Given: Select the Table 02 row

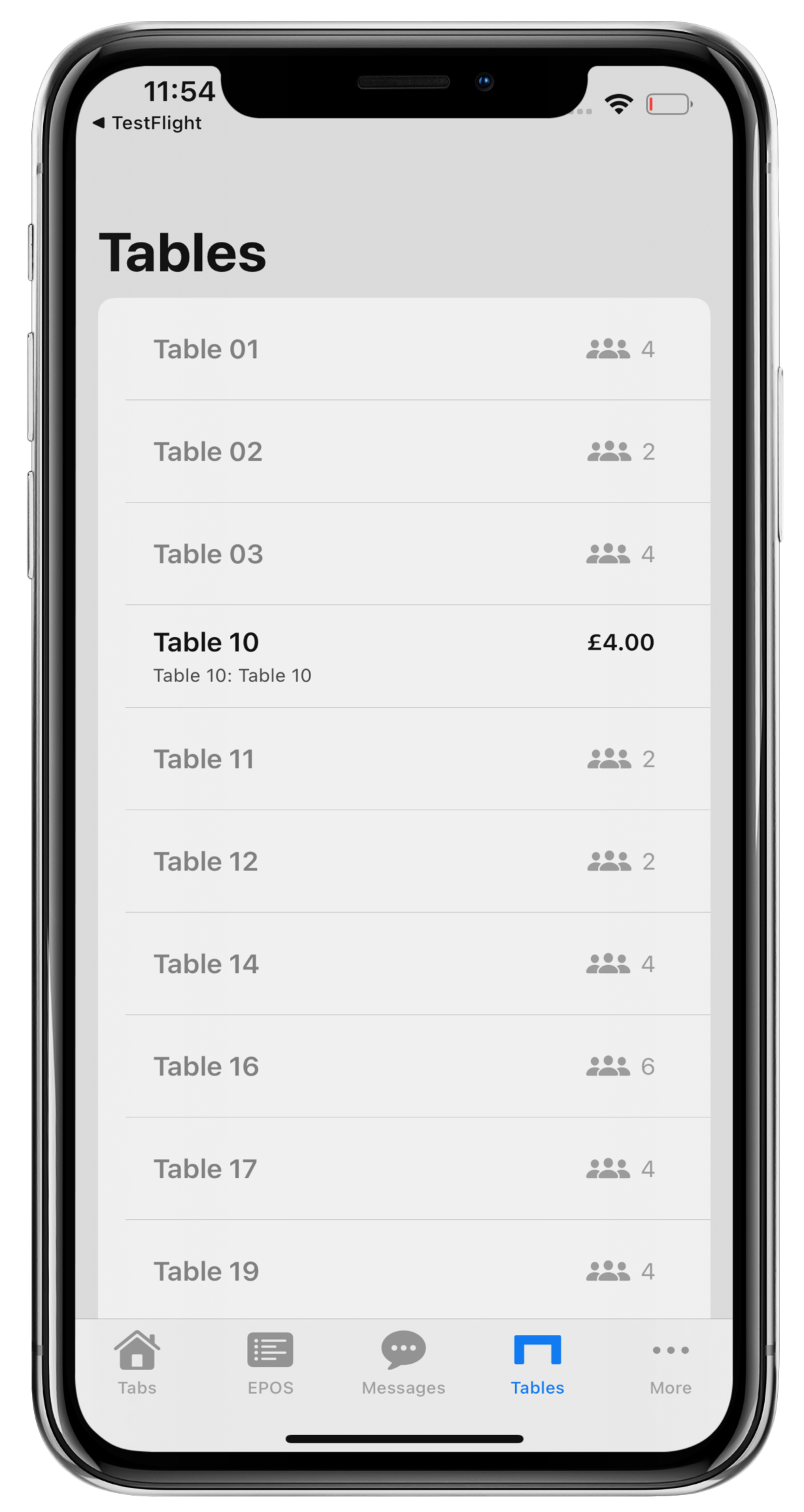Looking at the screenshot, I should point(404,452).
